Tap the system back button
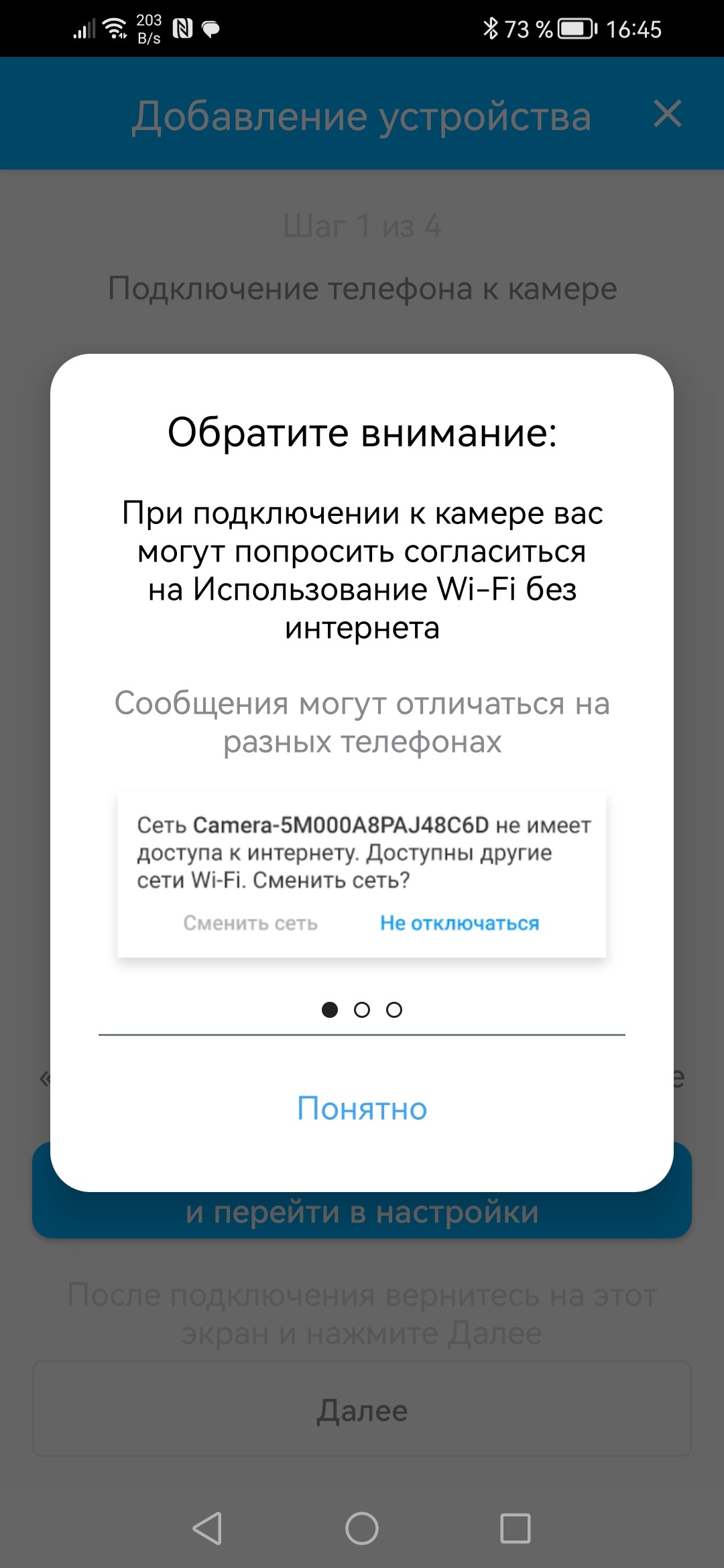Screen dimensions: 724x1568 click(x=207, y=1528)
